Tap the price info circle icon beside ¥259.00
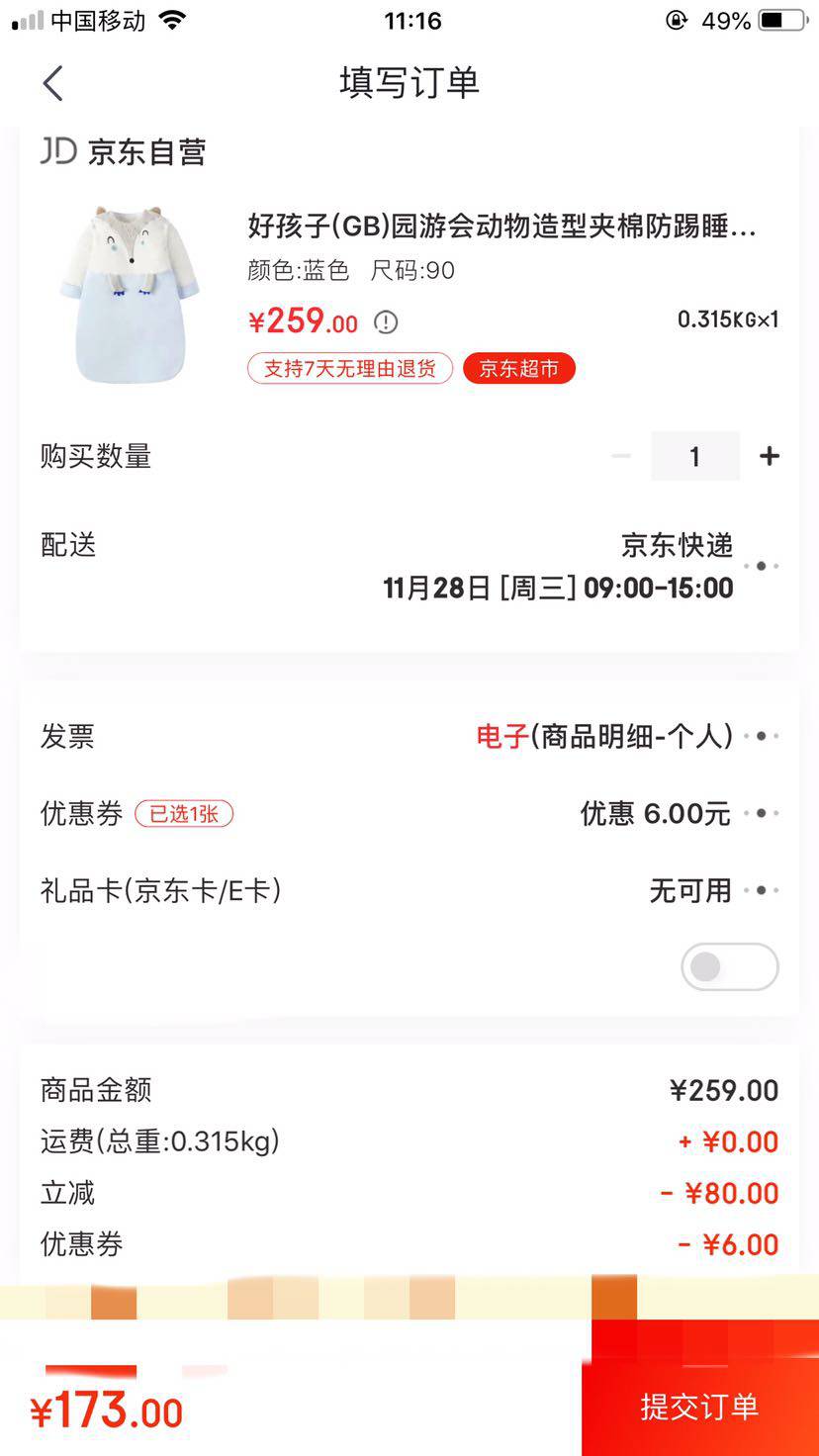Viewport: 819px width, 1456px height. [x=385, y=322]
